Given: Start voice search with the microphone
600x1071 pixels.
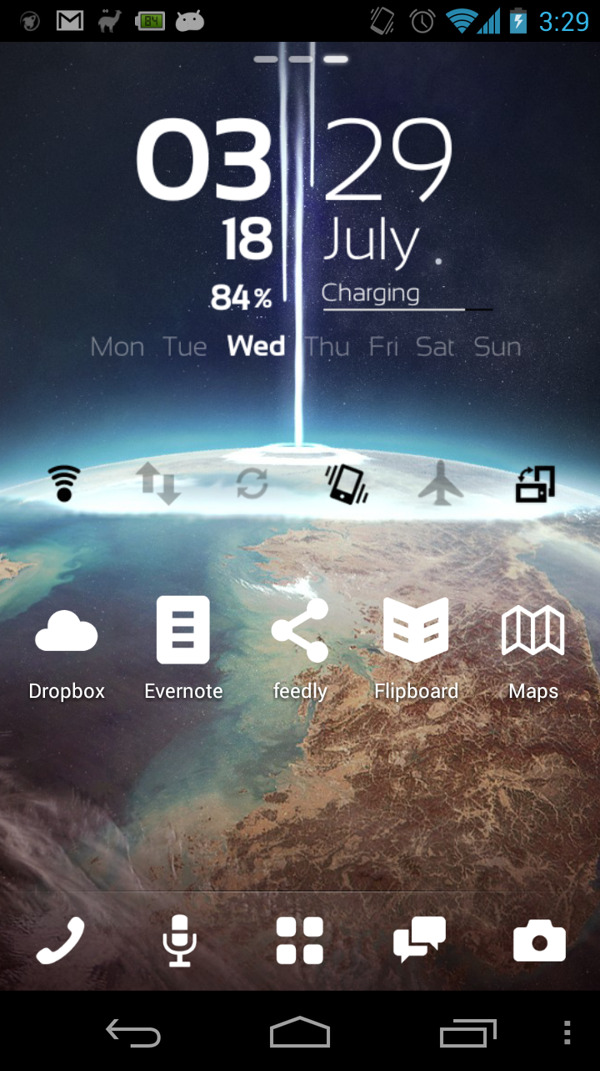Looking at the screenshot, I should pos(180,941).
